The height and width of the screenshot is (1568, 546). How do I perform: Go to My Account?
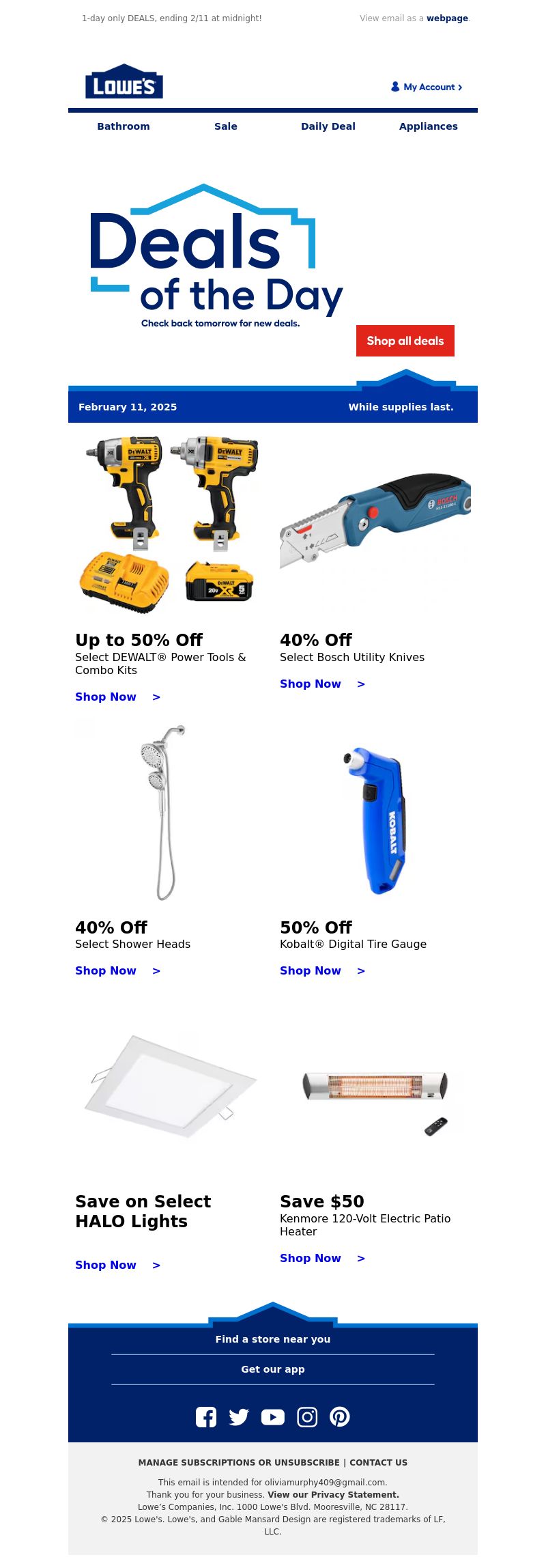coord(427,87)
